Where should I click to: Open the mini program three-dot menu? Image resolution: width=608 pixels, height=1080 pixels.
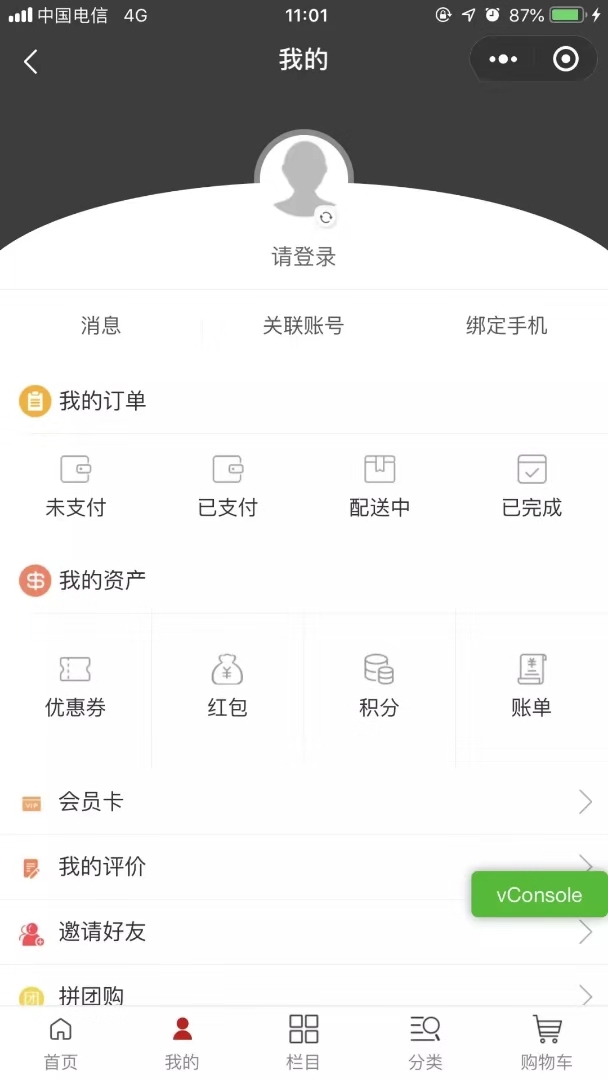coord(503,59)
